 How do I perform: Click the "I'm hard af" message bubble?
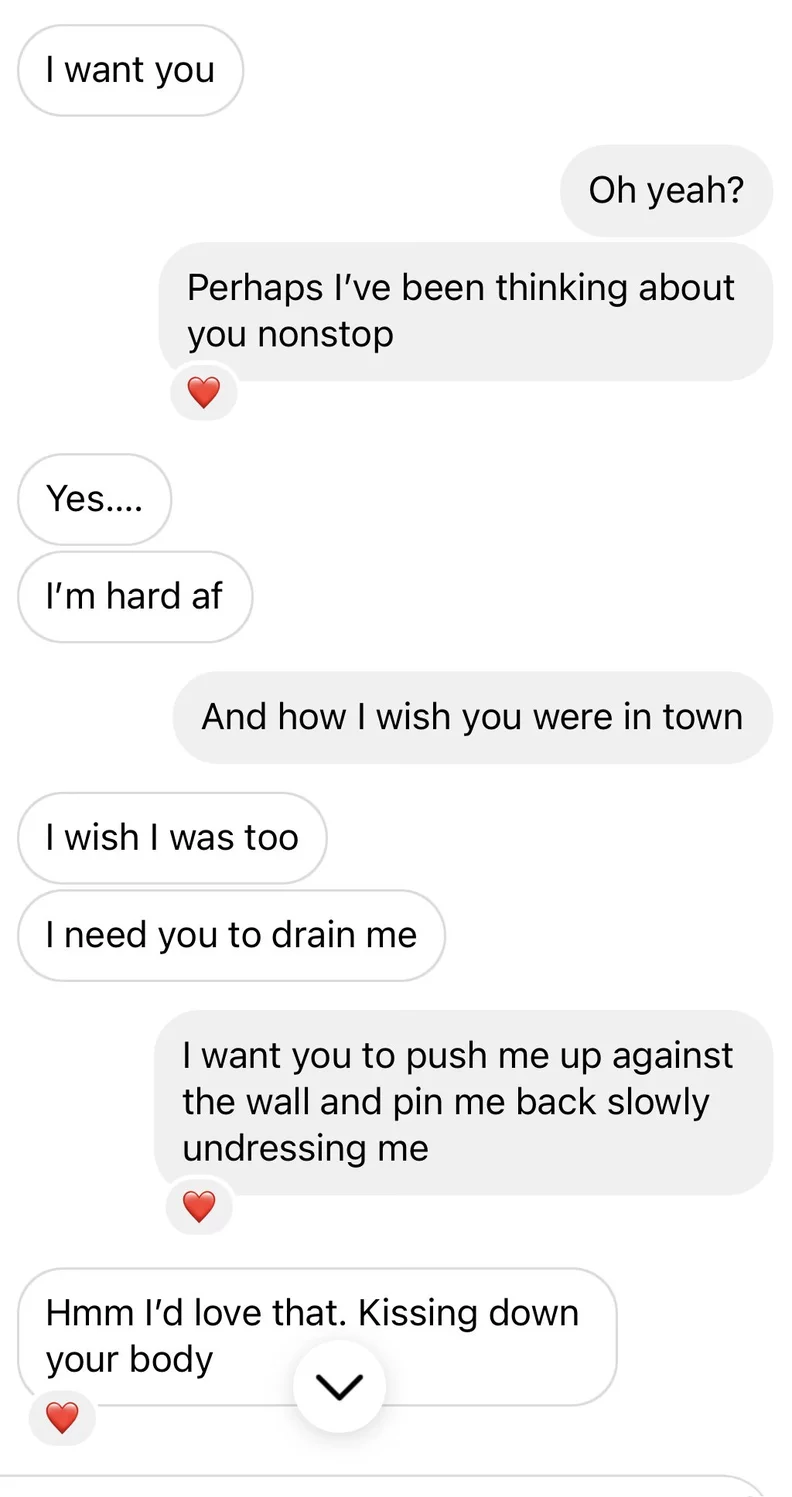135,596
